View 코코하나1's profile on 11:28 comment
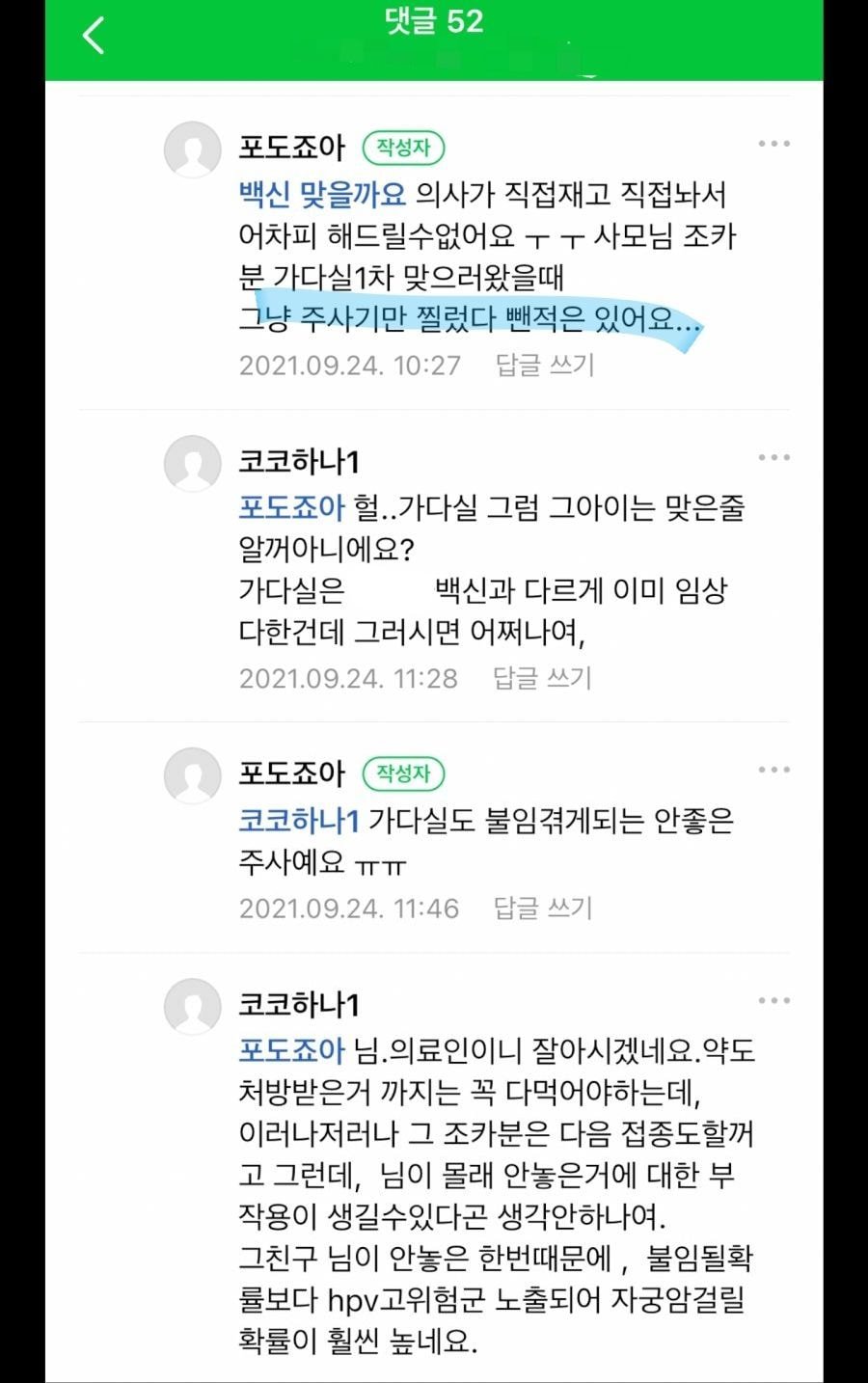The image size is (868, 1383). pos(298,462)
